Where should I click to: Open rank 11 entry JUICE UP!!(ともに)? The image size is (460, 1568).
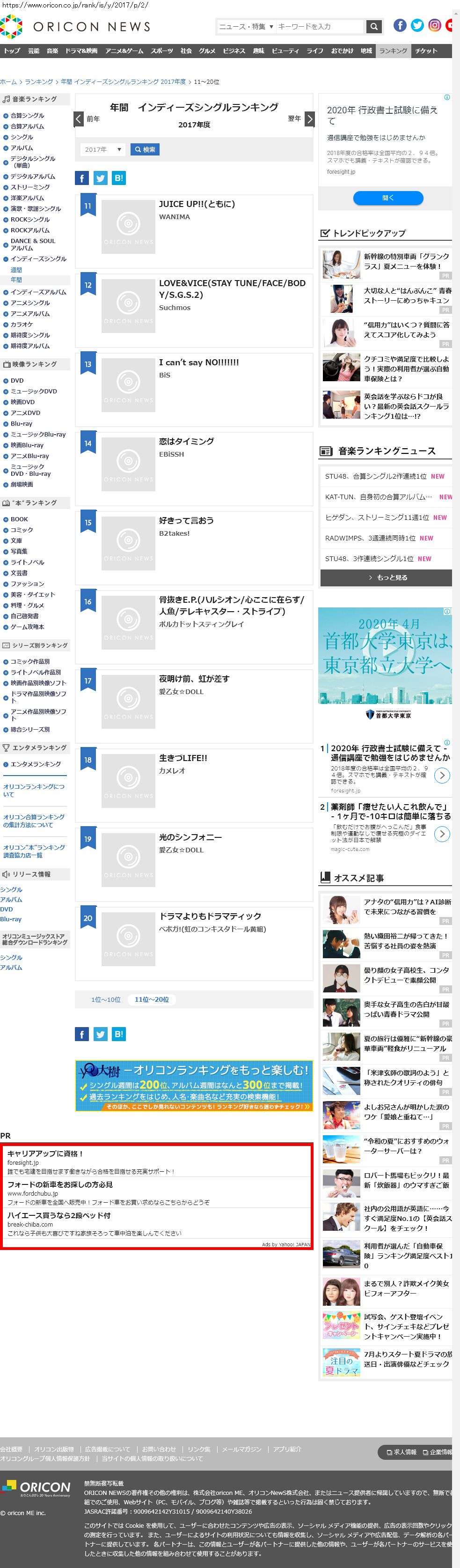197,204
